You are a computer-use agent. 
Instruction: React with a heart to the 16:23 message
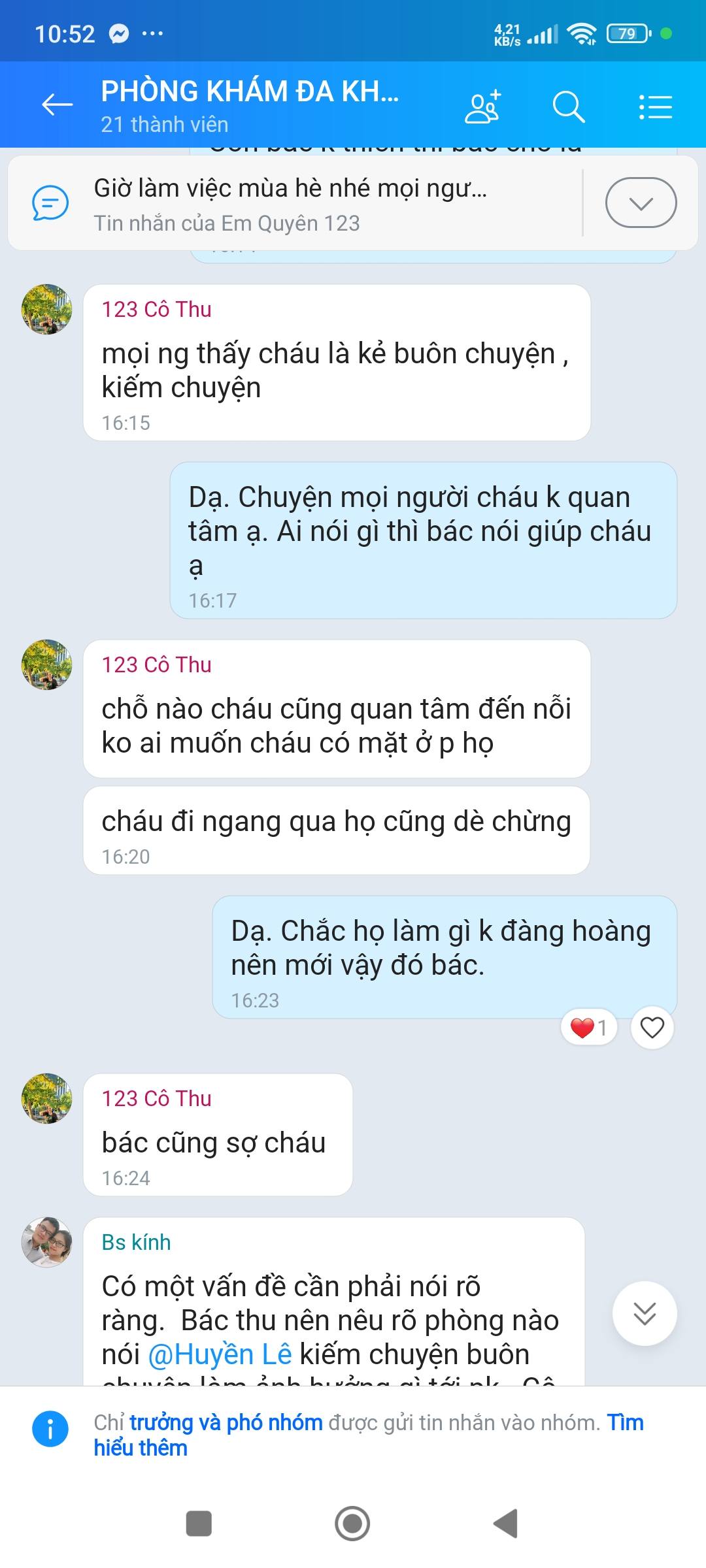(x=652, y=1028)
